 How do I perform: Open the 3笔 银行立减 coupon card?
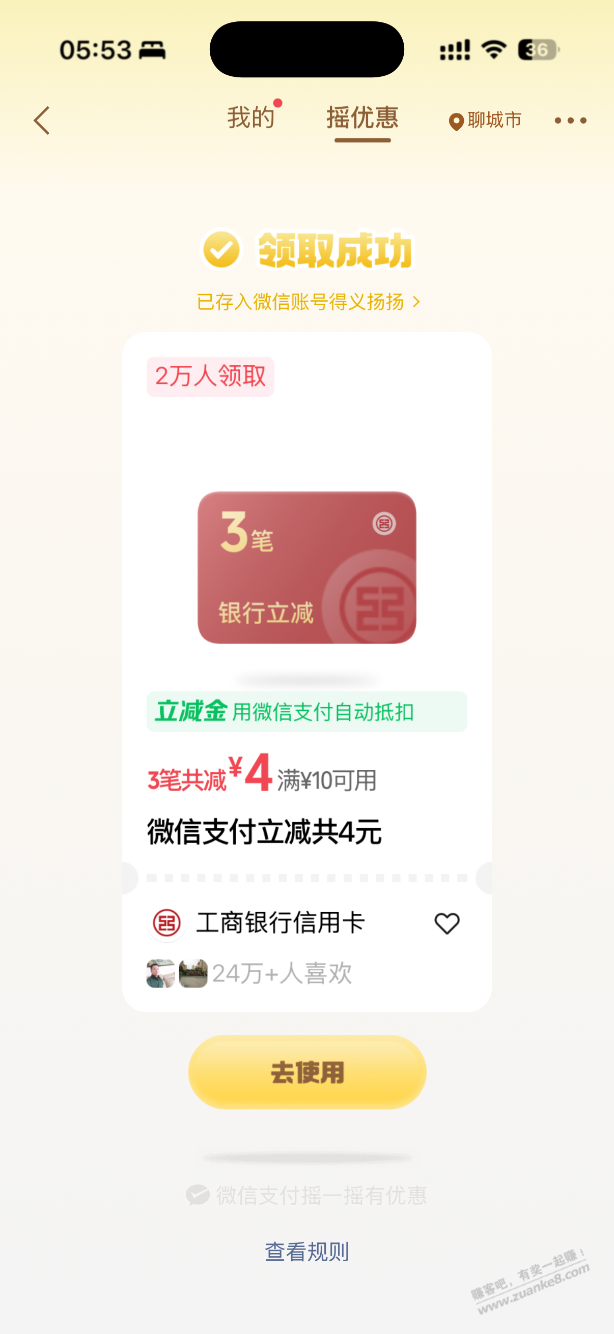307,567
